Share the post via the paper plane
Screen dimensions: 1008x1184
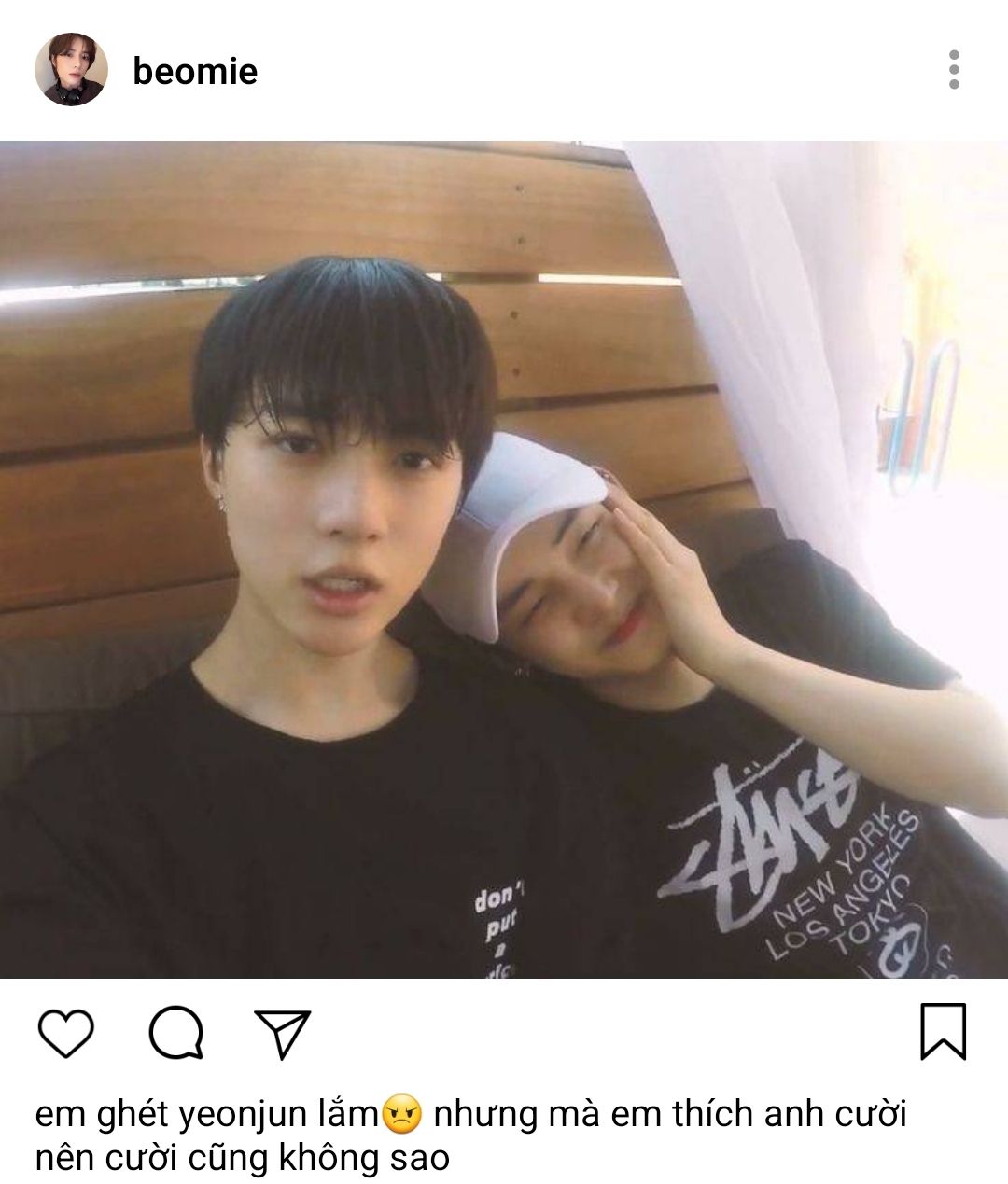pos(282,1033)
